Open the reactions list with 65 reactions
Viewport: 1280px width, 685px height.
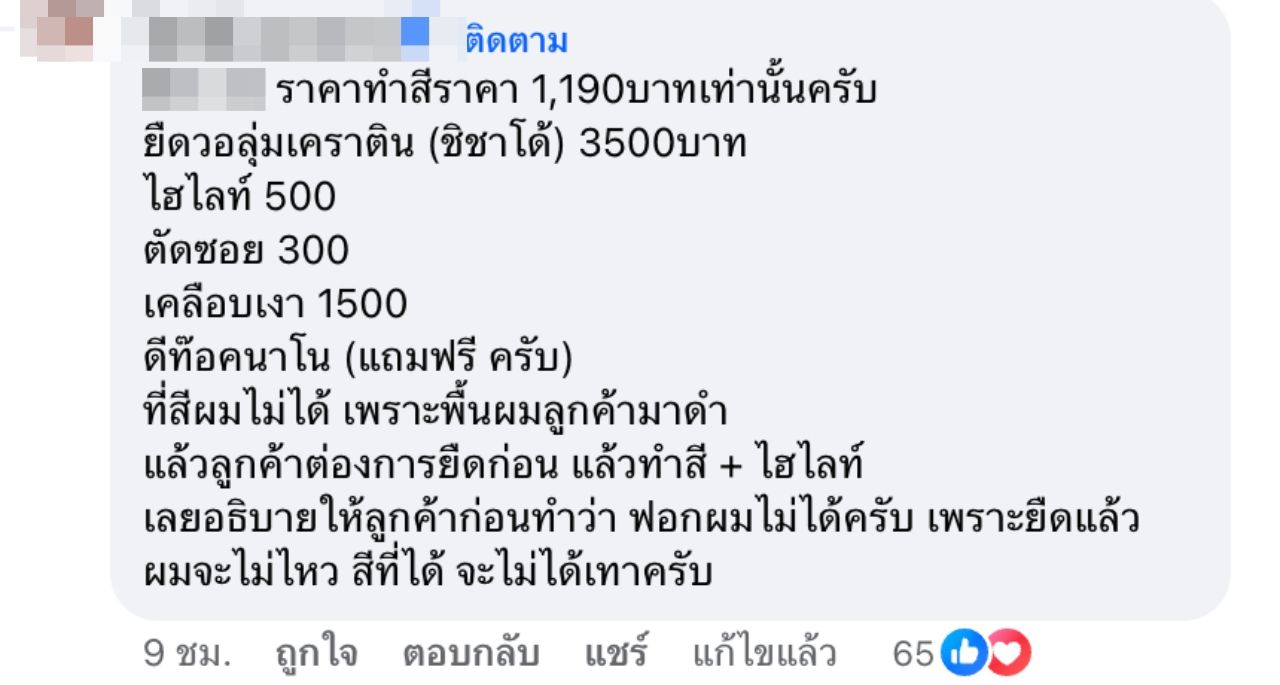click(x=960, y=655)
